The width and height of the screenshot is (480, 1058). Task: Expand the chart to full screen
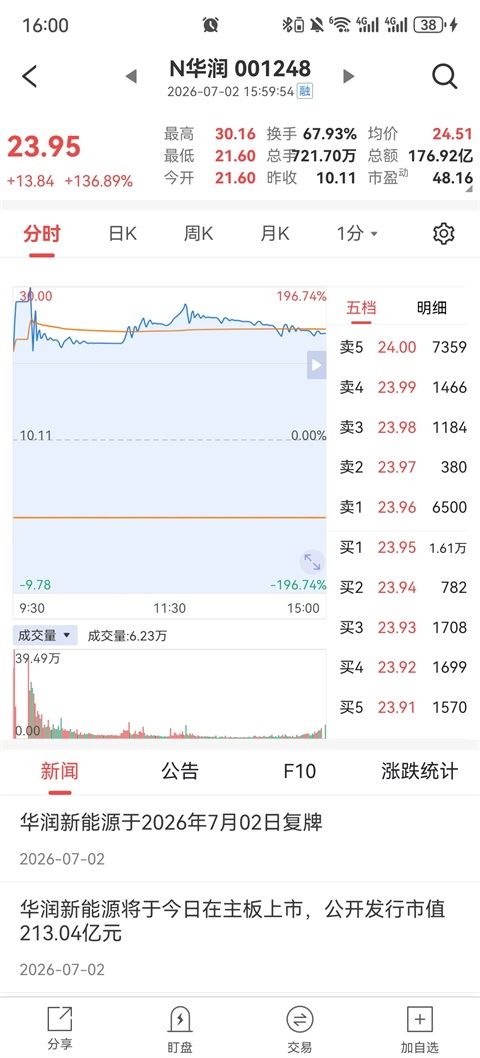coord(312,561)
